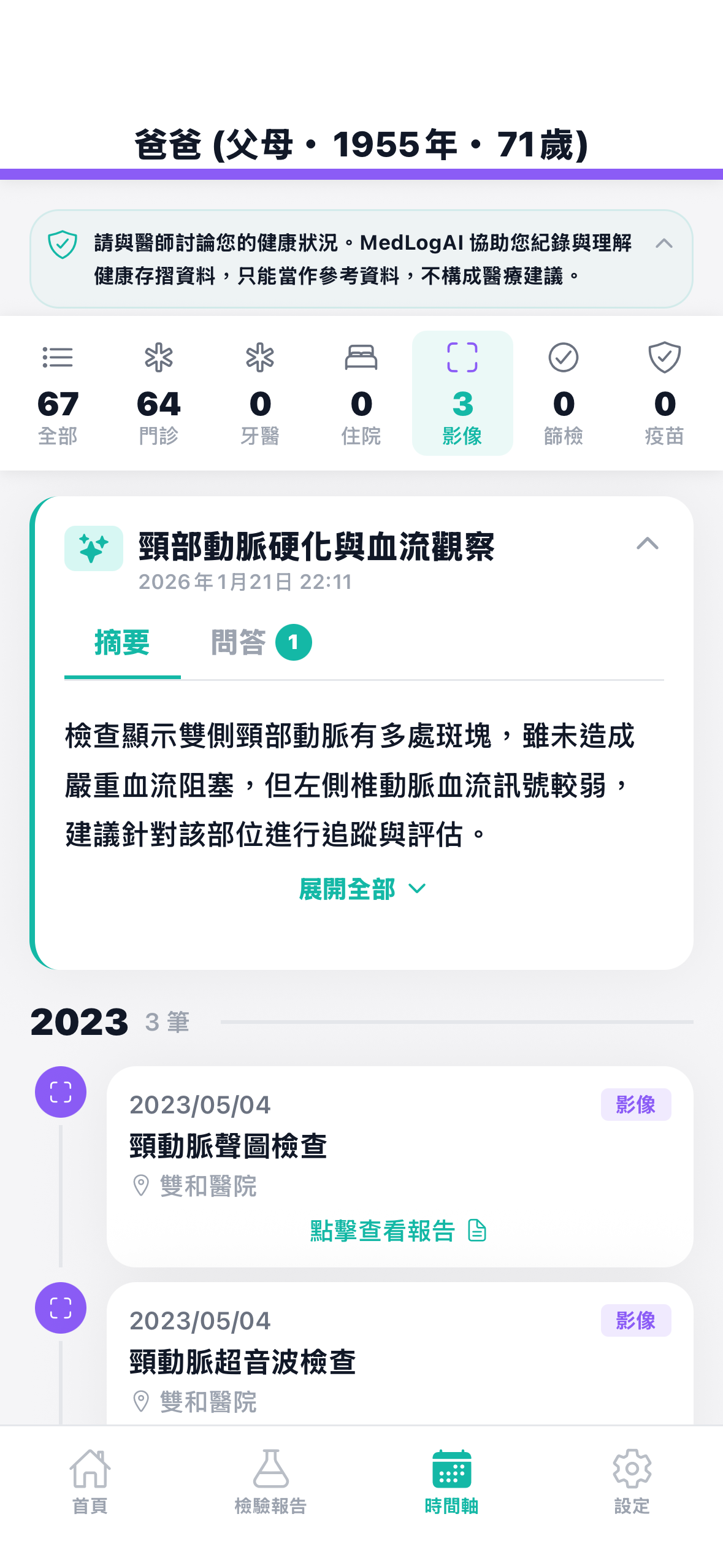Screen dimensions: 723x1568
Task: Filter timeline by 住院 records
Action: pyautogui.click(x=361, y=393)
